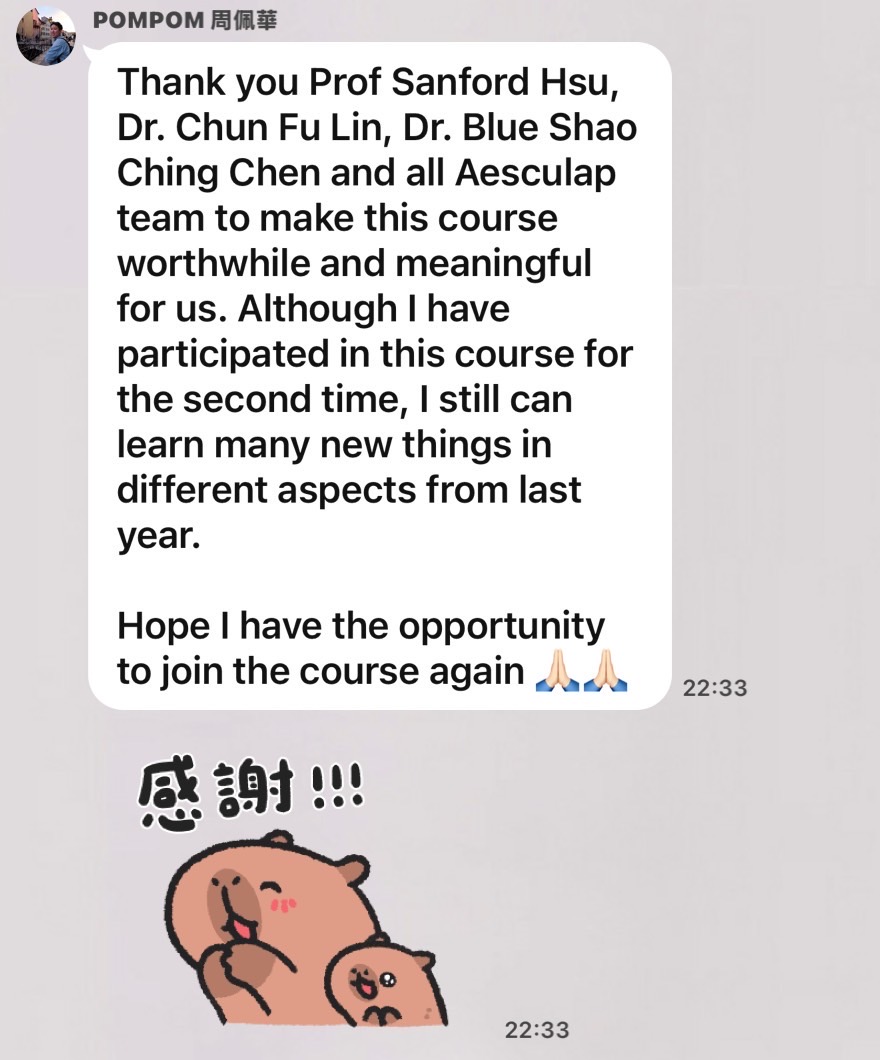The image size is (880, 1060).
Task: Open POMPOM 周佩華's profile picture
Action: pyautogui.click(x=45, y=36)
